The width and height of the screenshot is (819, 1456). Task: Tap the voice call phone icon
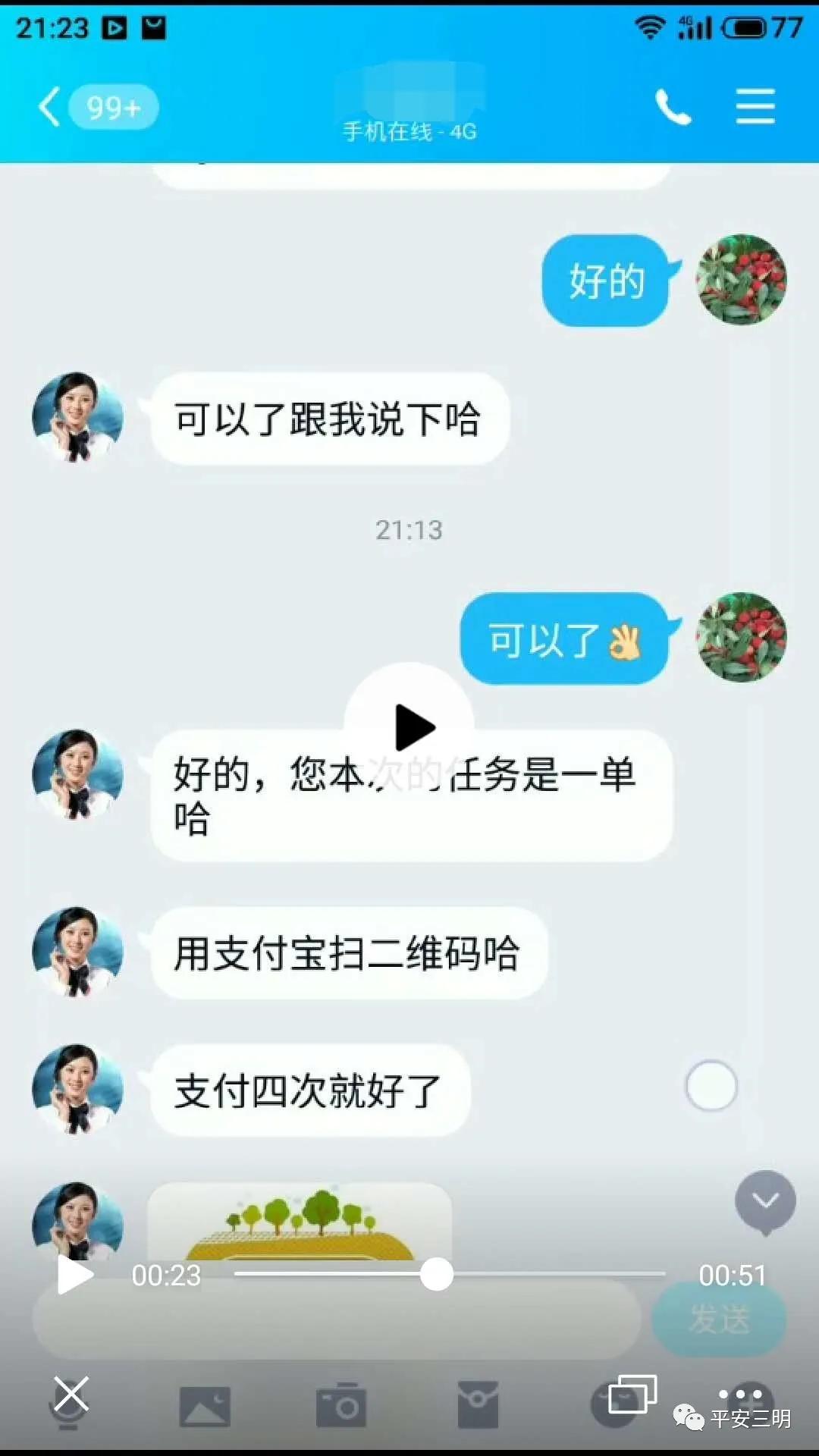(x=674, y=108)
